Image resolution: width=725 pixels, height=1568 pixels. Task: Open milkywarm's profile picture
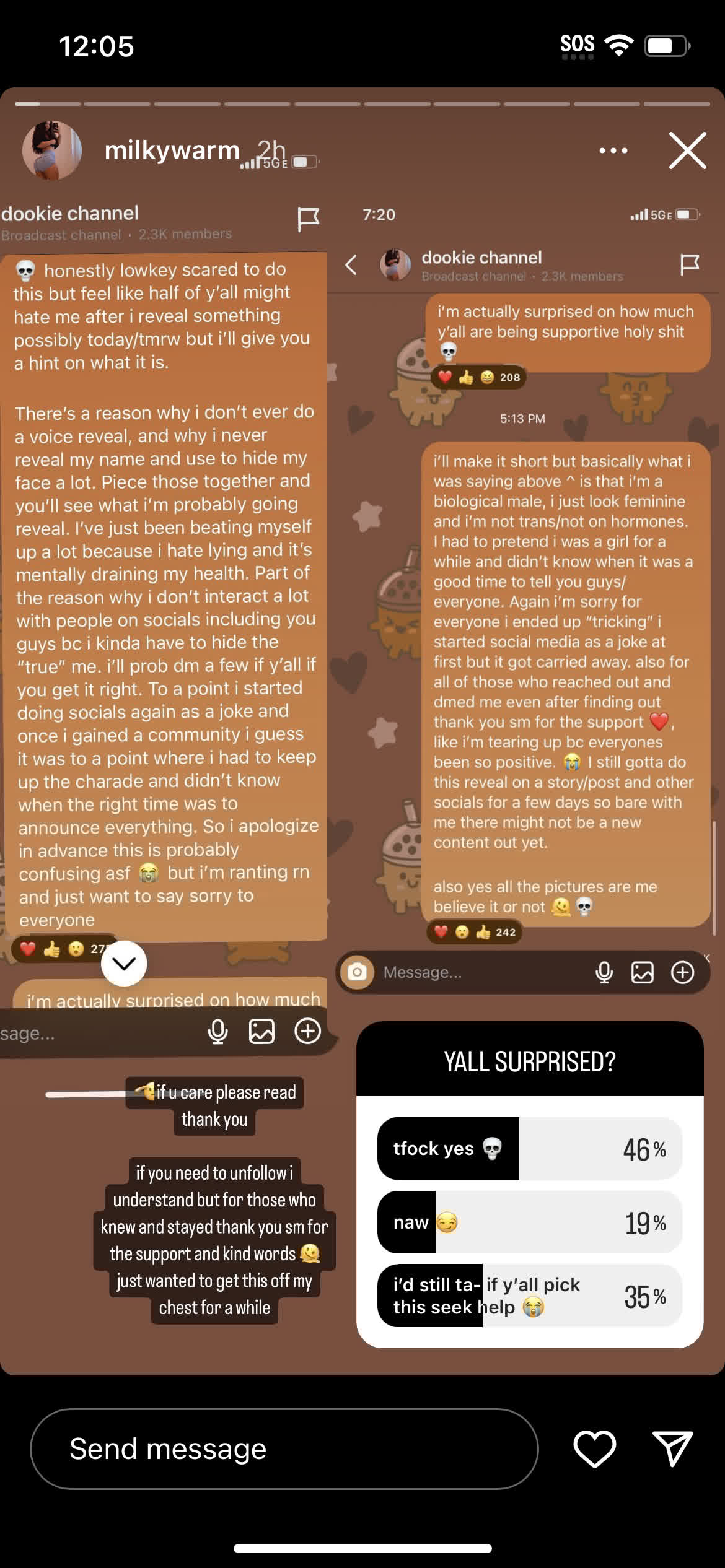pos(52,150)
